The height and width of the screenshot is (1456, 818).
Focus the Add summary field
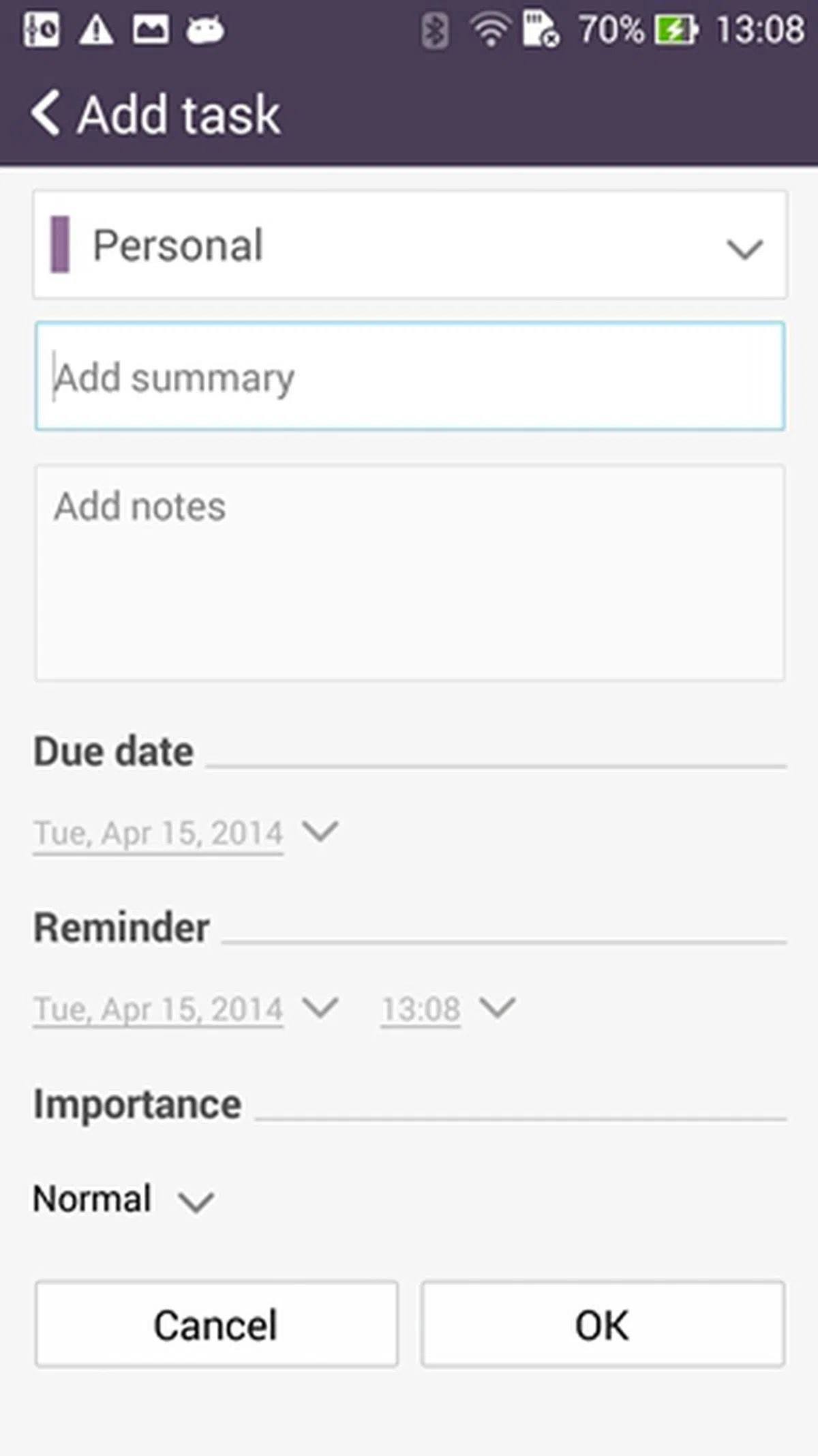coord(410,376)
